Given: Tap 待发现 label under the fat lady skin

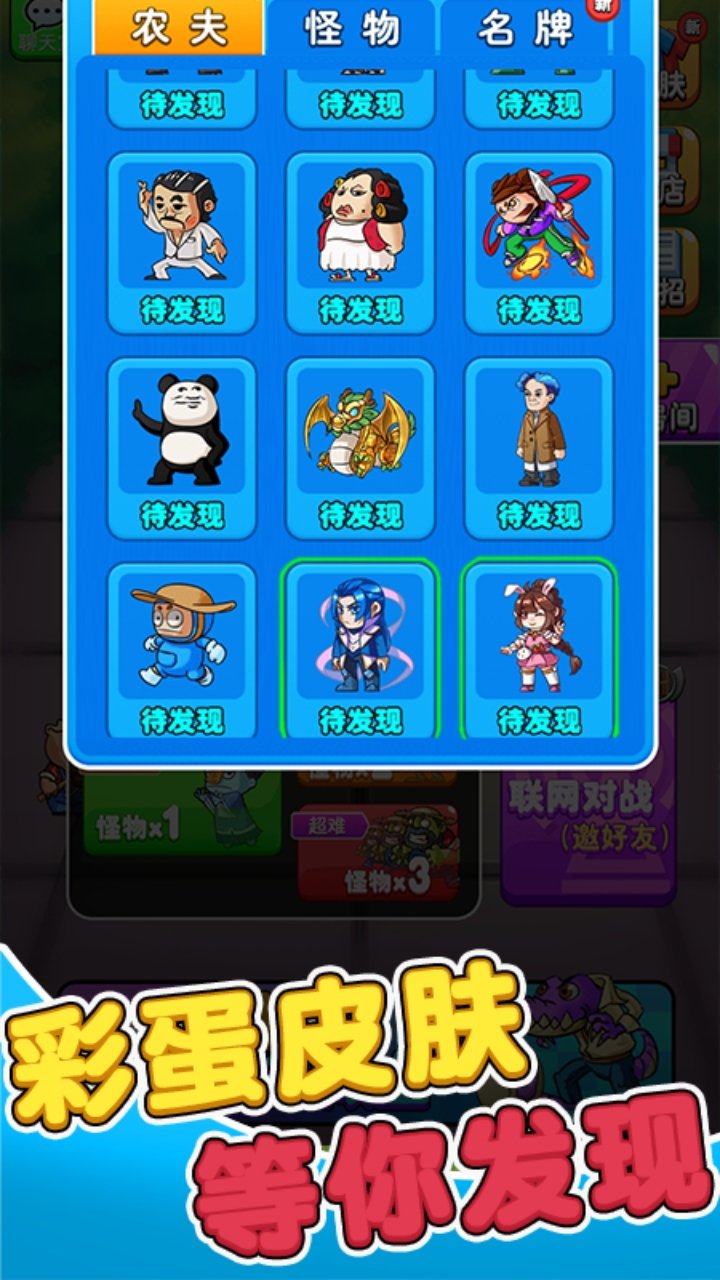Looking at the screenshot, I should tap(359, 310).
